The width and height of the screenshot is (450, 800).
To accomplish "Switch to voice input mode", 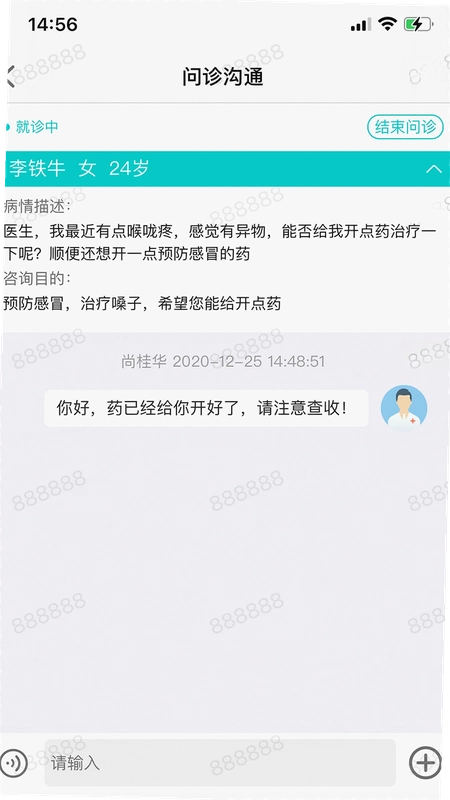I will 14,763.
